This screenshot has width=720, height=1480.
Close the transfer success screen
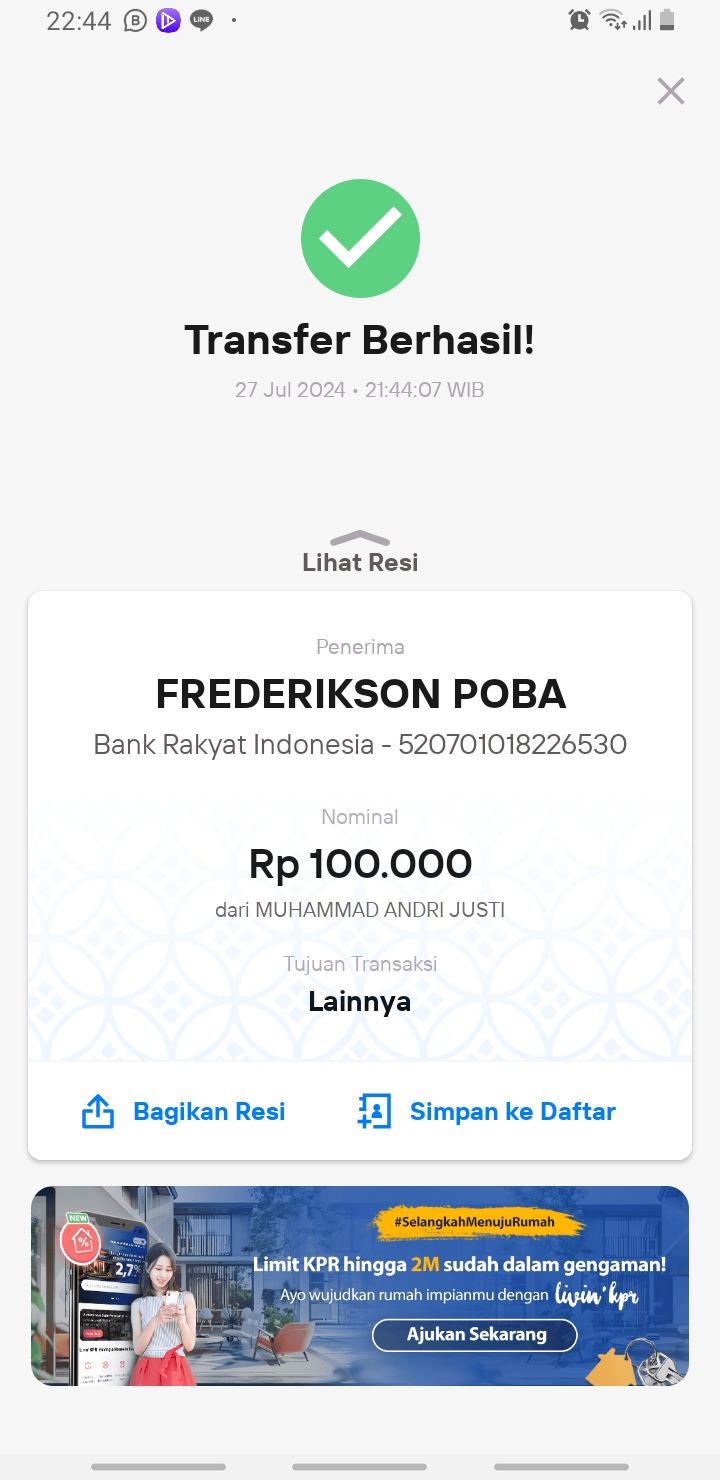[670, 91]
